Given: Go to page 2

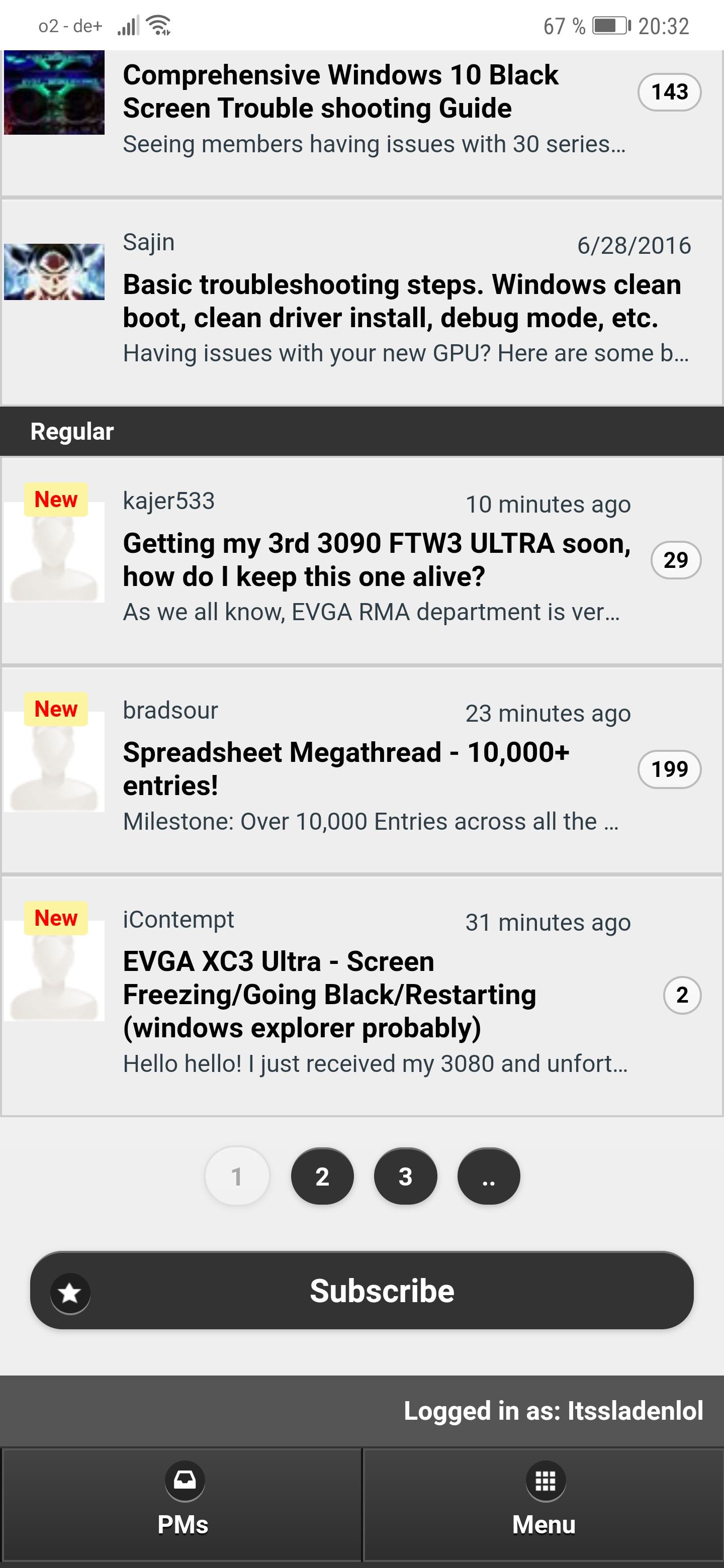Looking at the screenshot, I should click(x=322, y=1176).
